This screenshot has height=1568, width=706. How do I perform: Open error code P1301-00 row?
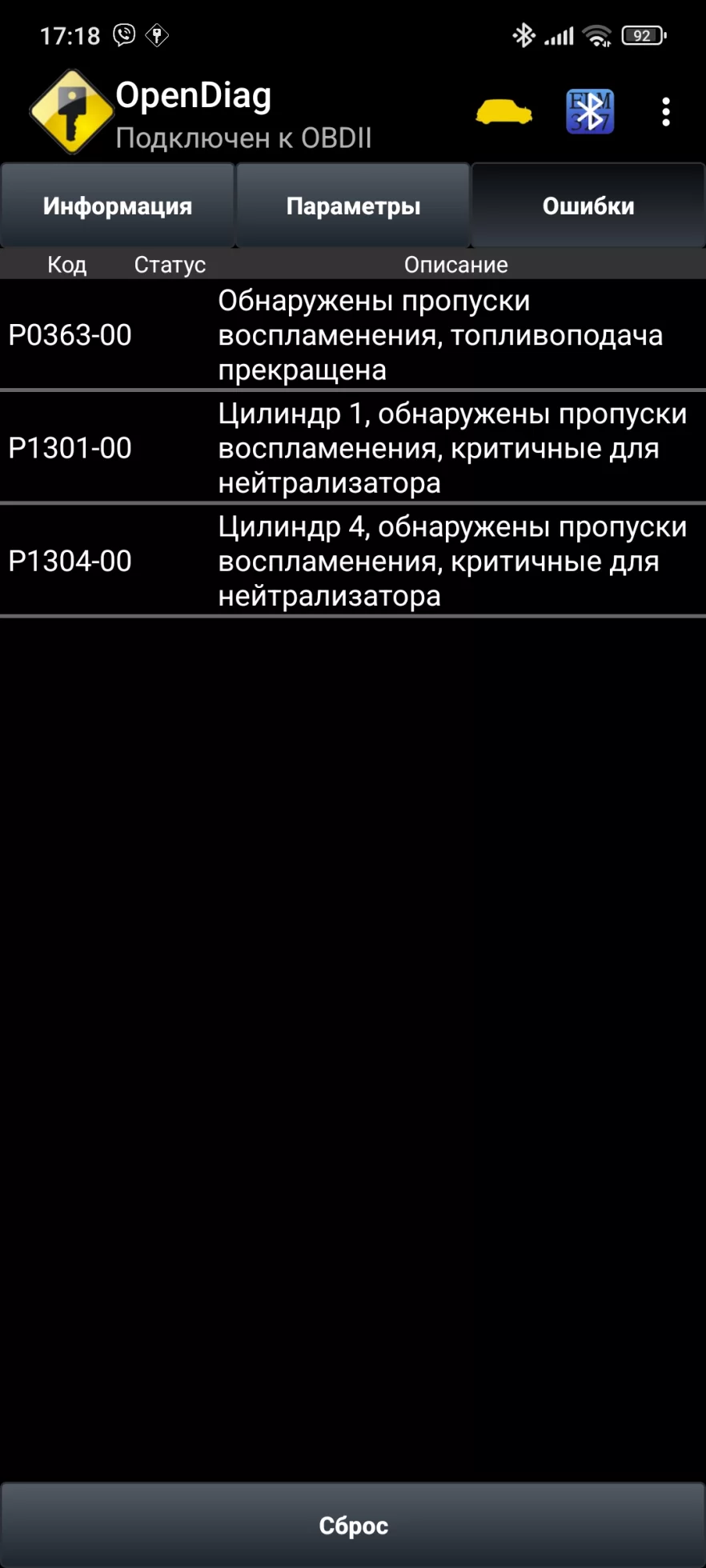pyautogui.click(x=353, y=447)
